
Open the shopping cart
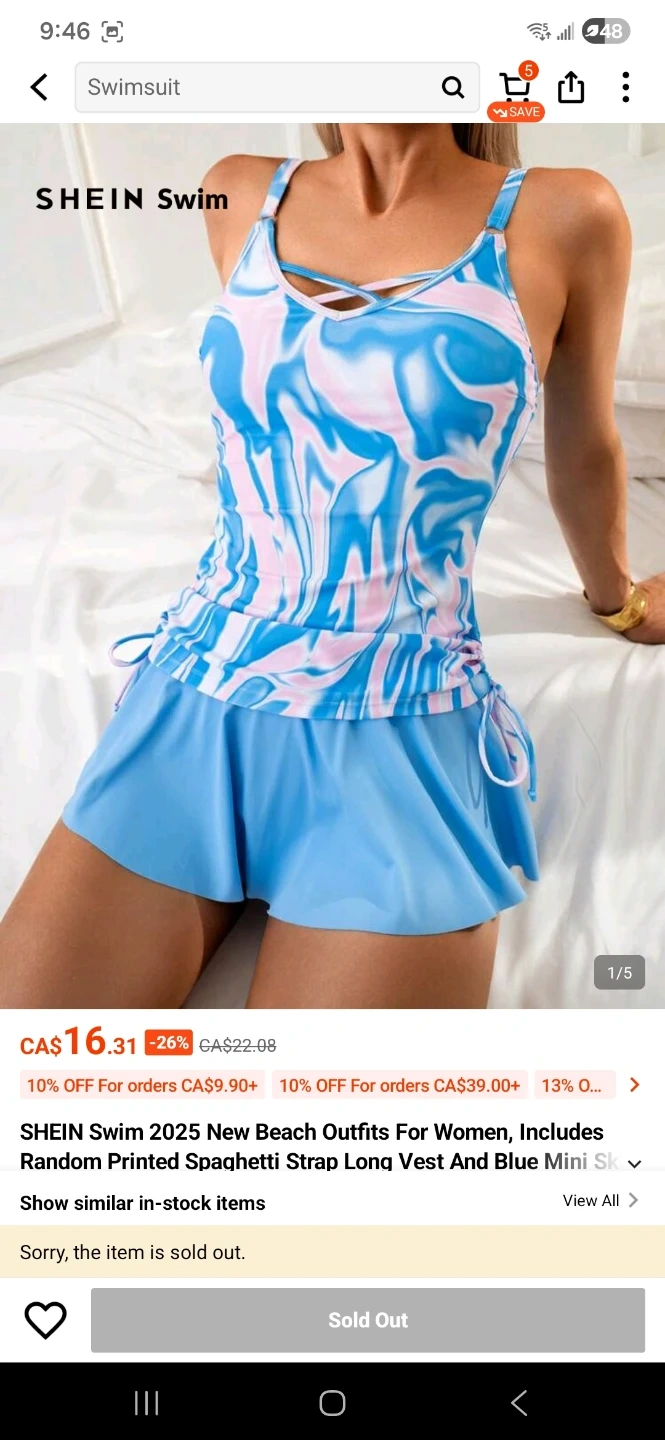tap(516, 90)
